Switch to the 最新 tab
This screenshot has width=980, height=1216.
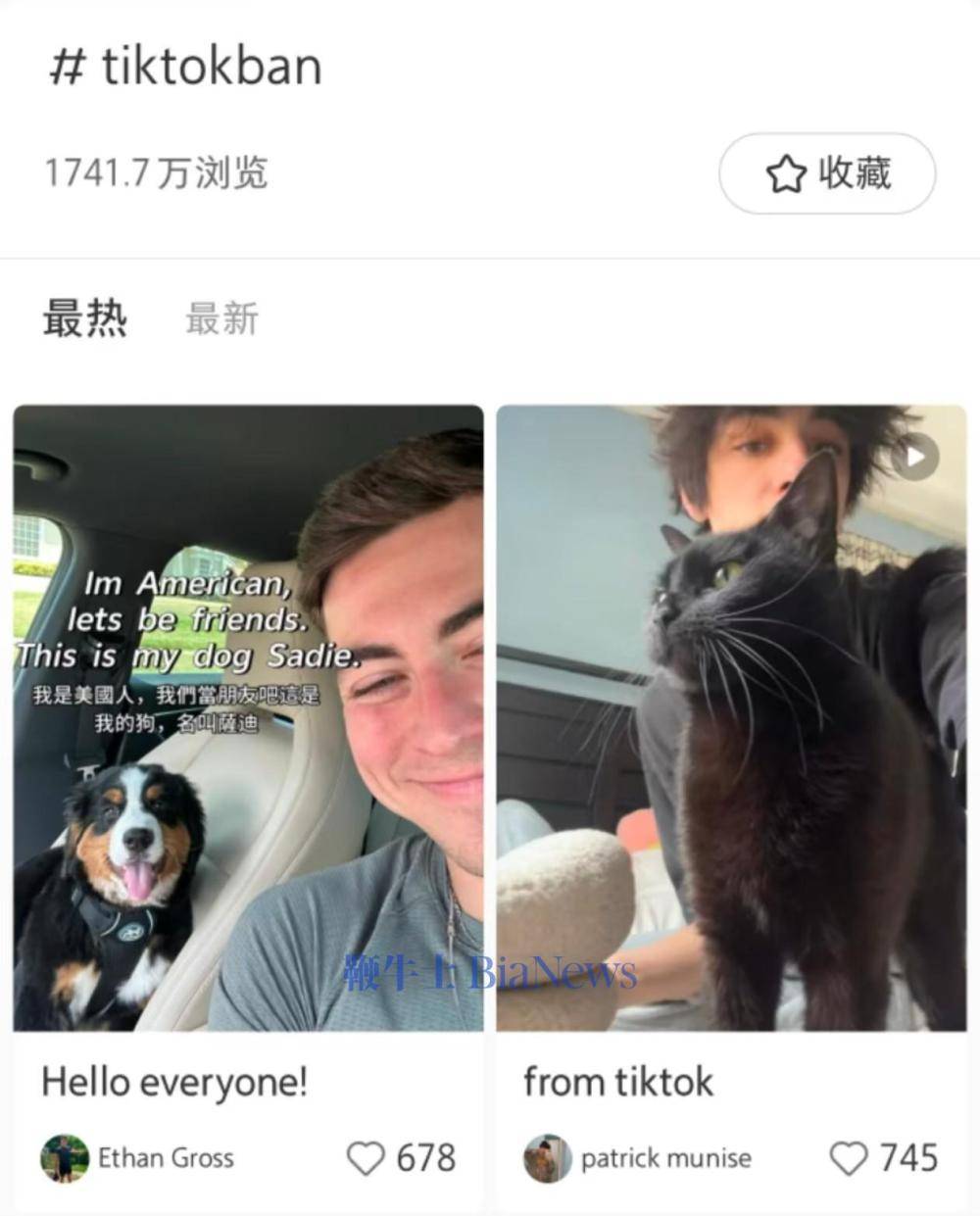coord(221,319)
